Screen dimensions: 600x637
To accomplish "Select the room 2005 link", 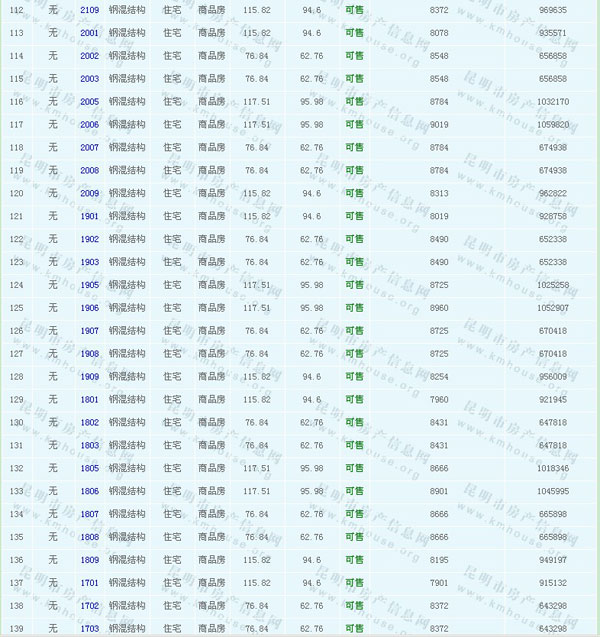I will 90,101.
